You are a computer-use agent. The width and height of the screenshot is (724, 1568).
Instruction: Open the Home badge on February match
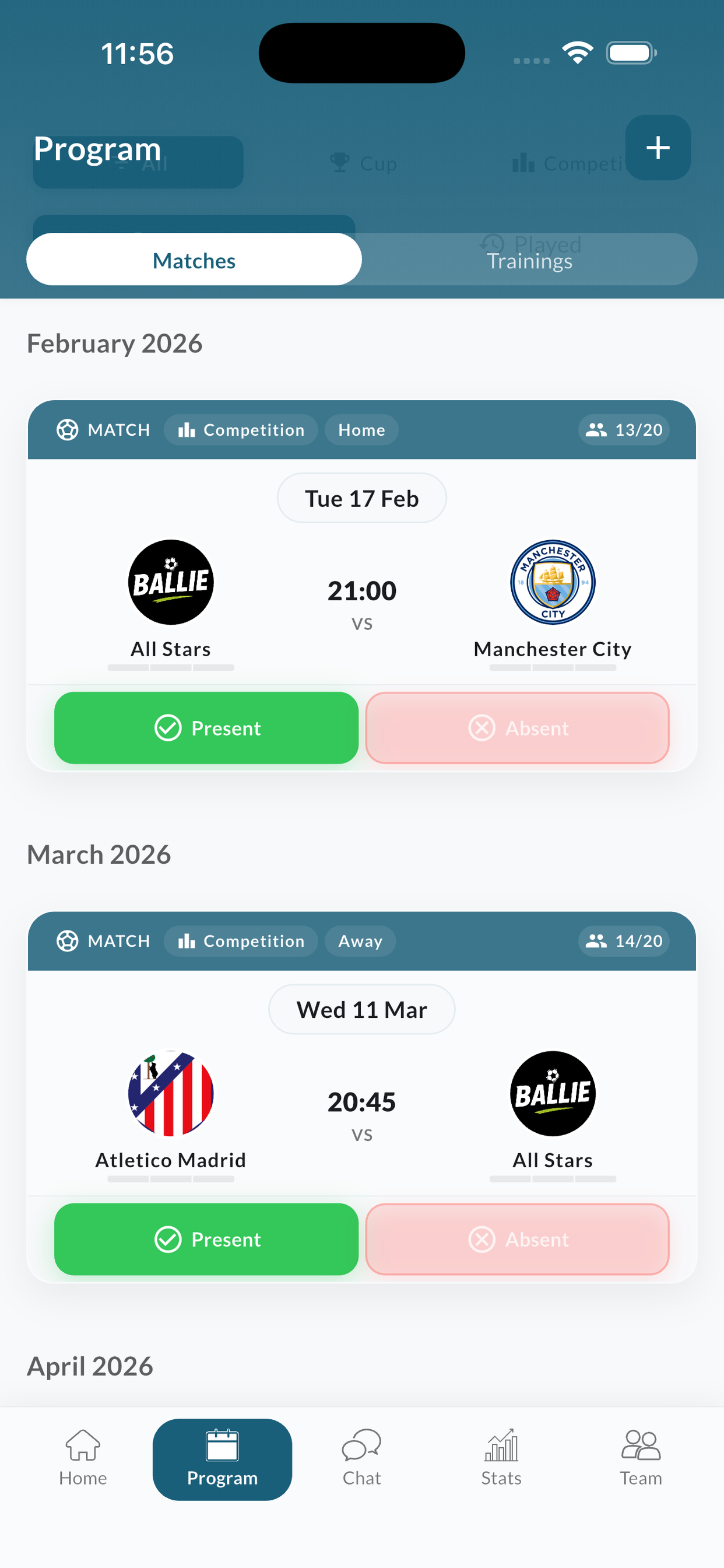(x=361, y=429)
